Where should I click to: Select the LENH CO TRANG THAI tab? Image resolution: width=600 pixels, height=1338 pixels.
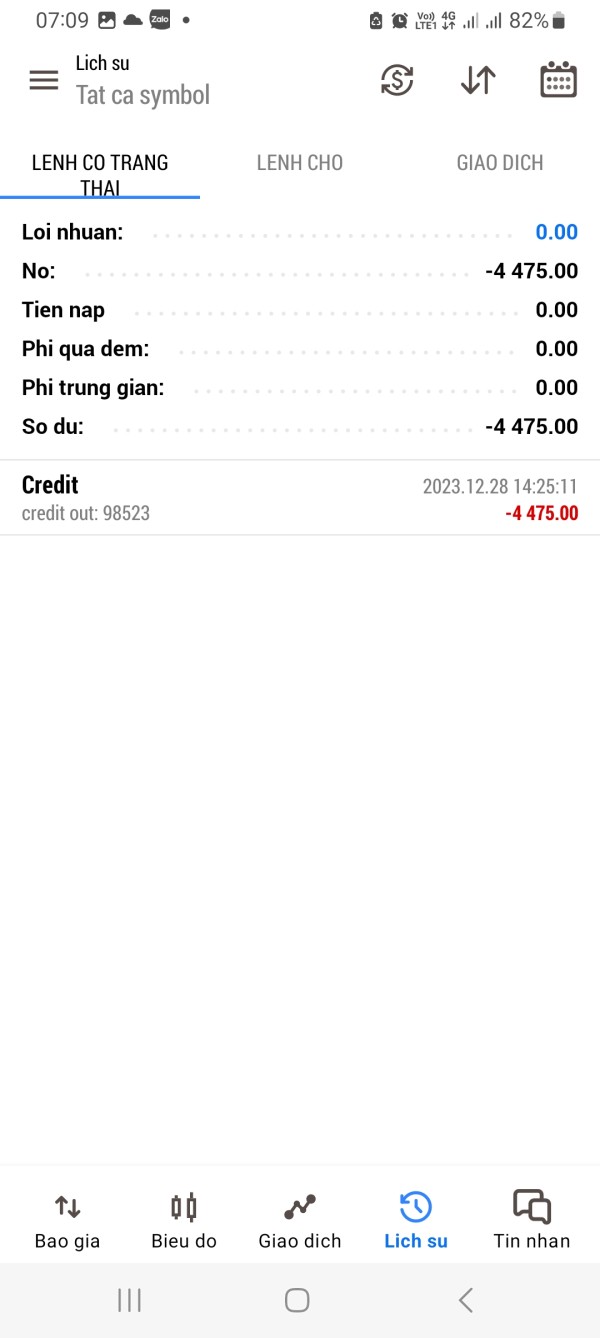coord(100,174)
